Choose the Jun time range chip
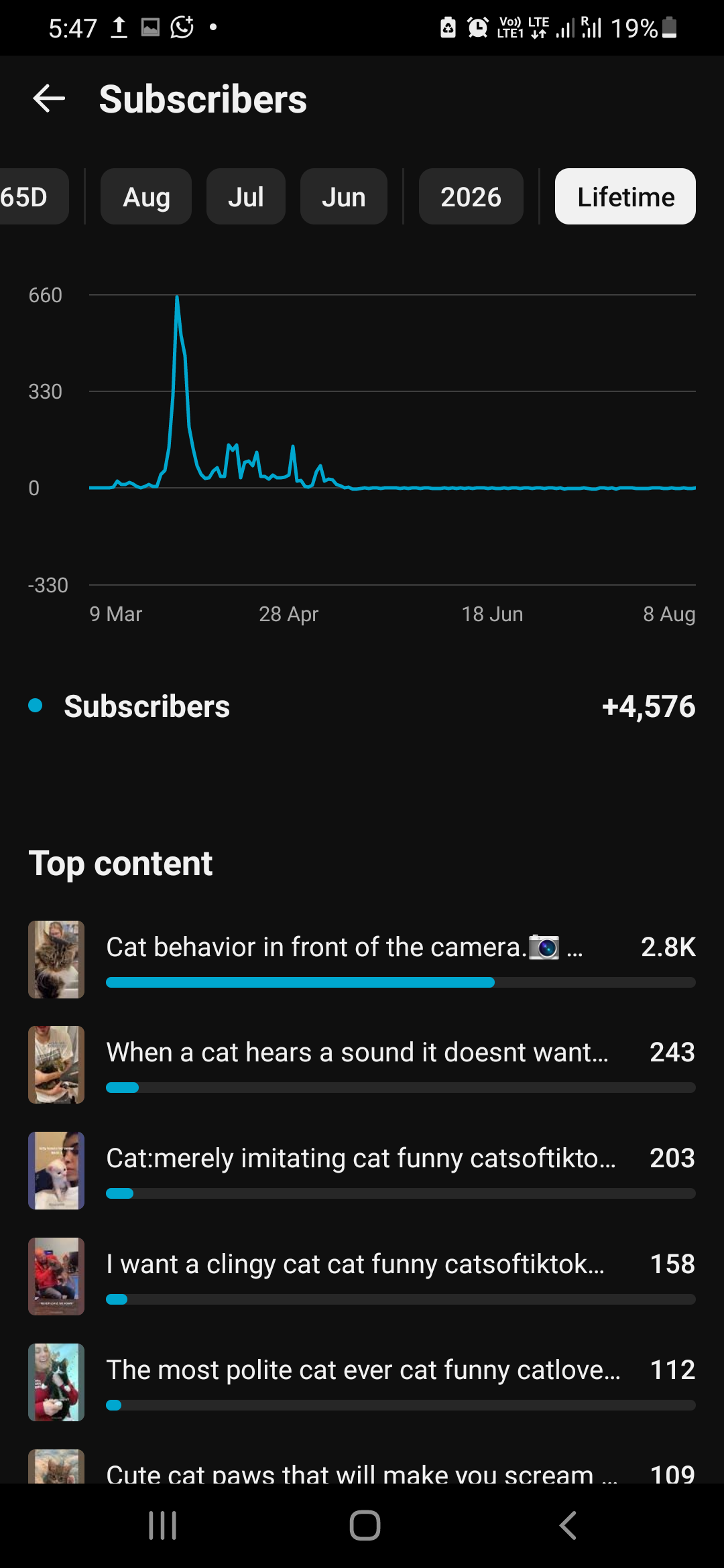724x1568 pixels. [344, 196]
